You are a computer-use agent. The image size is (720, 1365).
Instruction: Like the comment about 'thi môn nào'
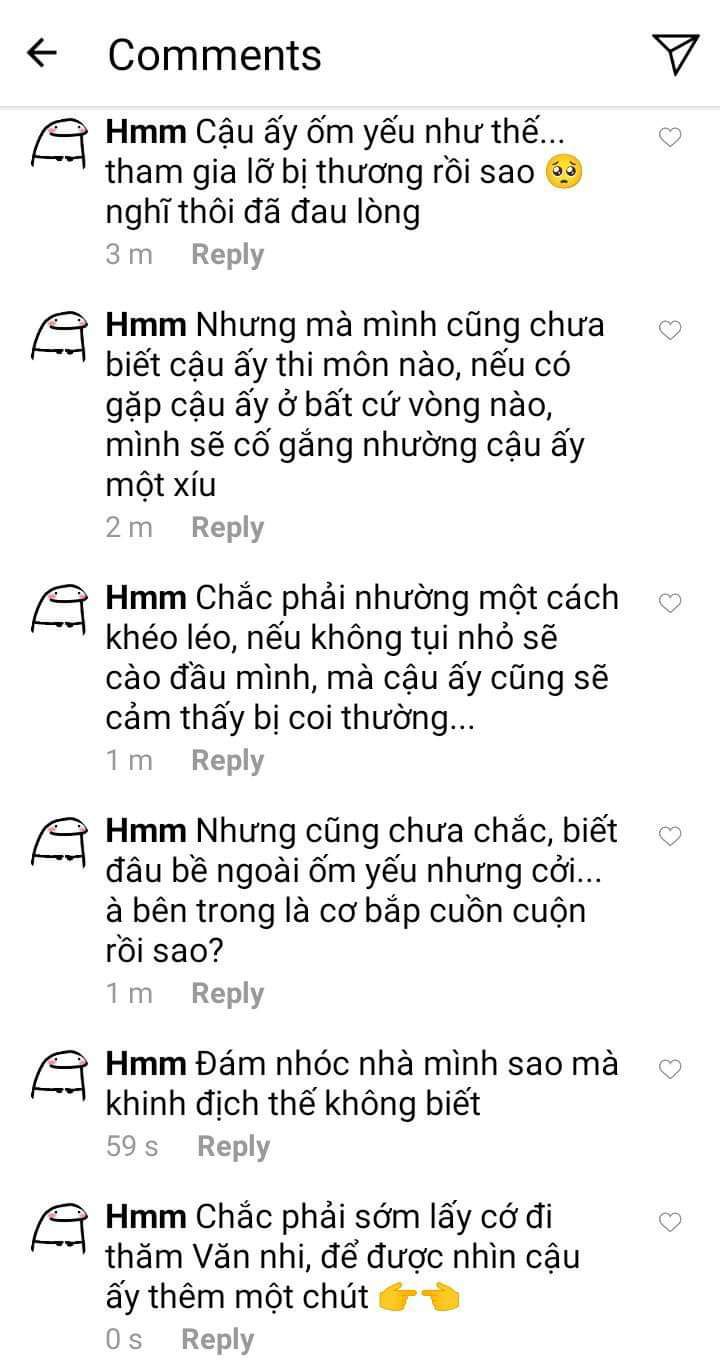click(671, 330)
